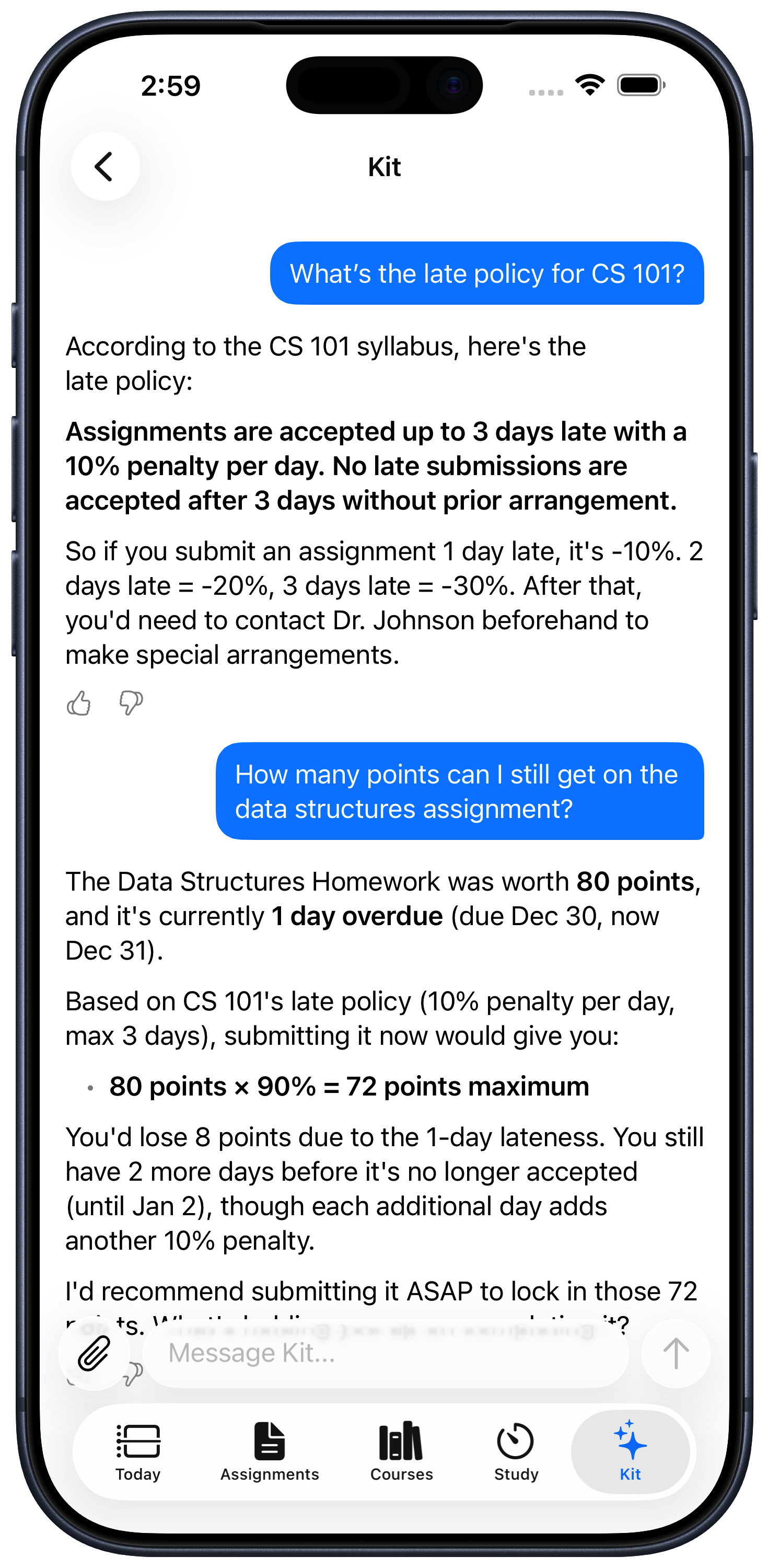Tap the upward send arrow icon

tap(676, 1353)
